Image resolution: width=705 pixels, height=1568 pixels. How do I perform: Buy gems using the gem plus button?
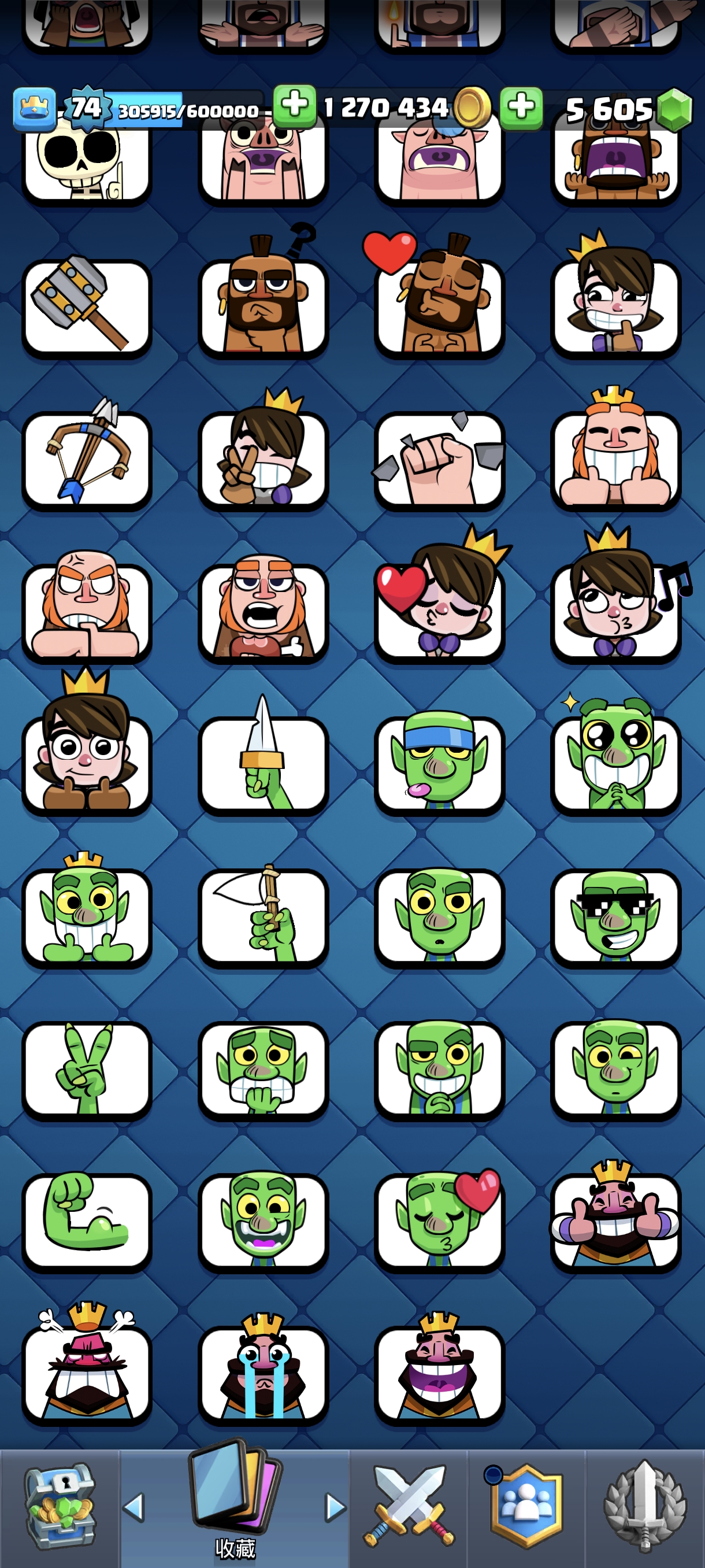point(521,108)
